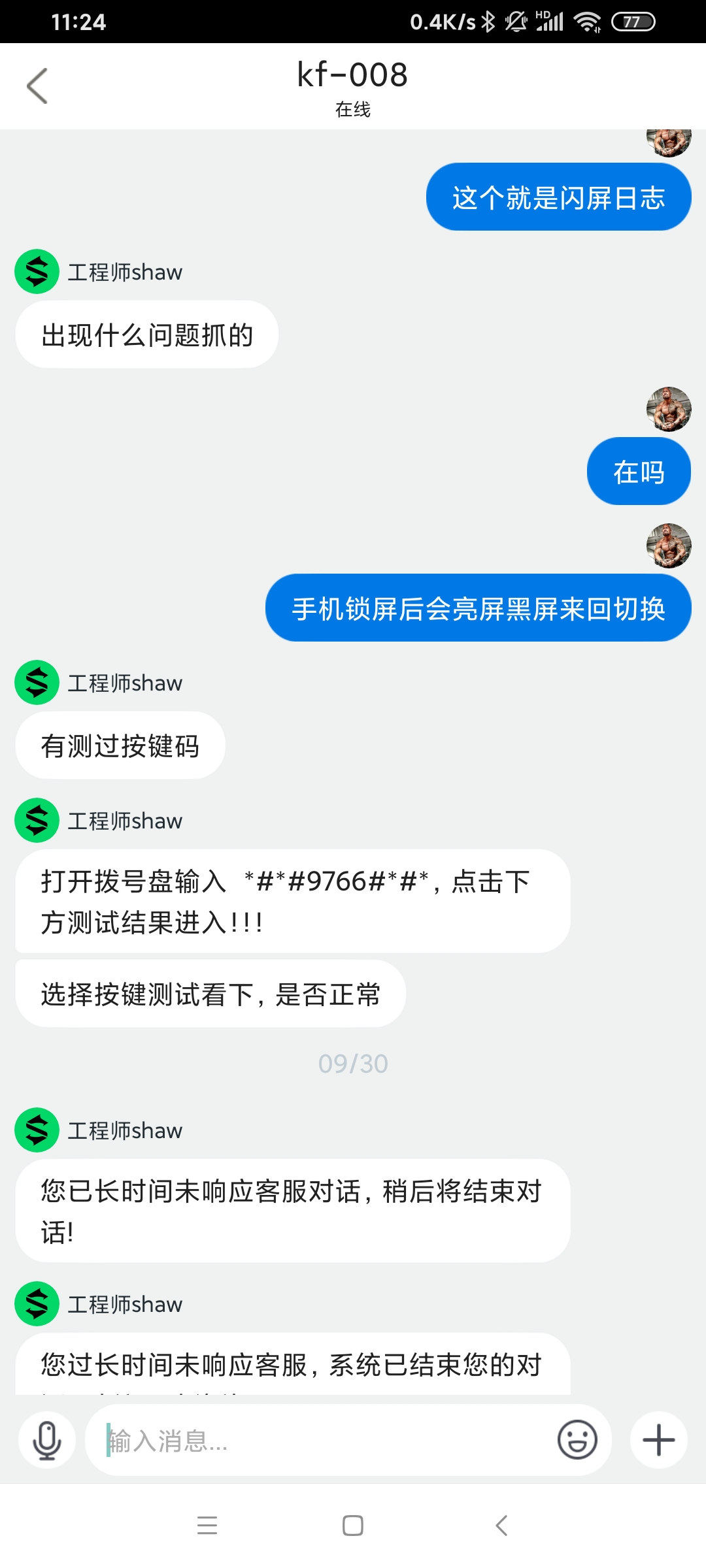Open system recent apps menu
Viewport: 706px width, 1568px height.
click(207, 1526)
